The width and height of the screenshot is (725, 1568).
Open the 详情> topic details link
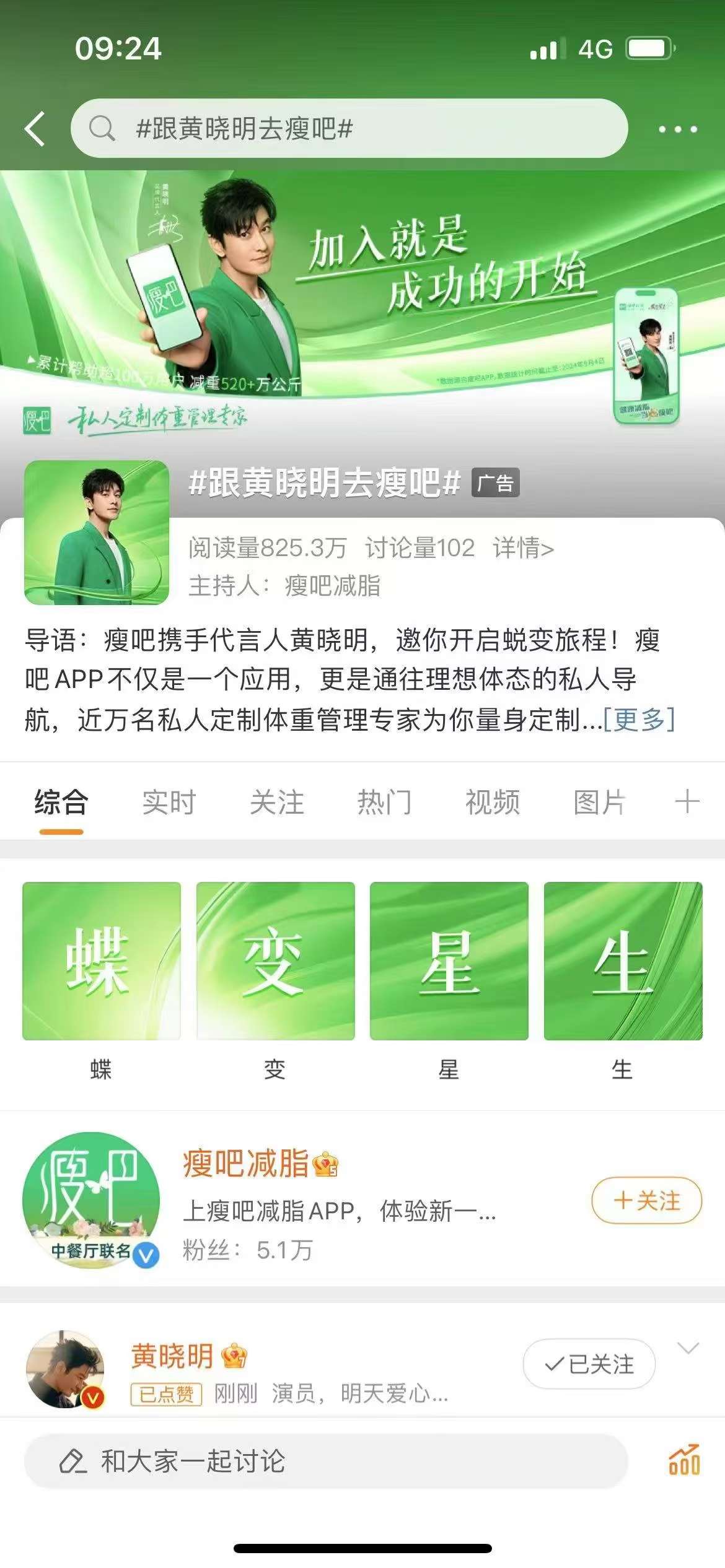pos(523,548)
